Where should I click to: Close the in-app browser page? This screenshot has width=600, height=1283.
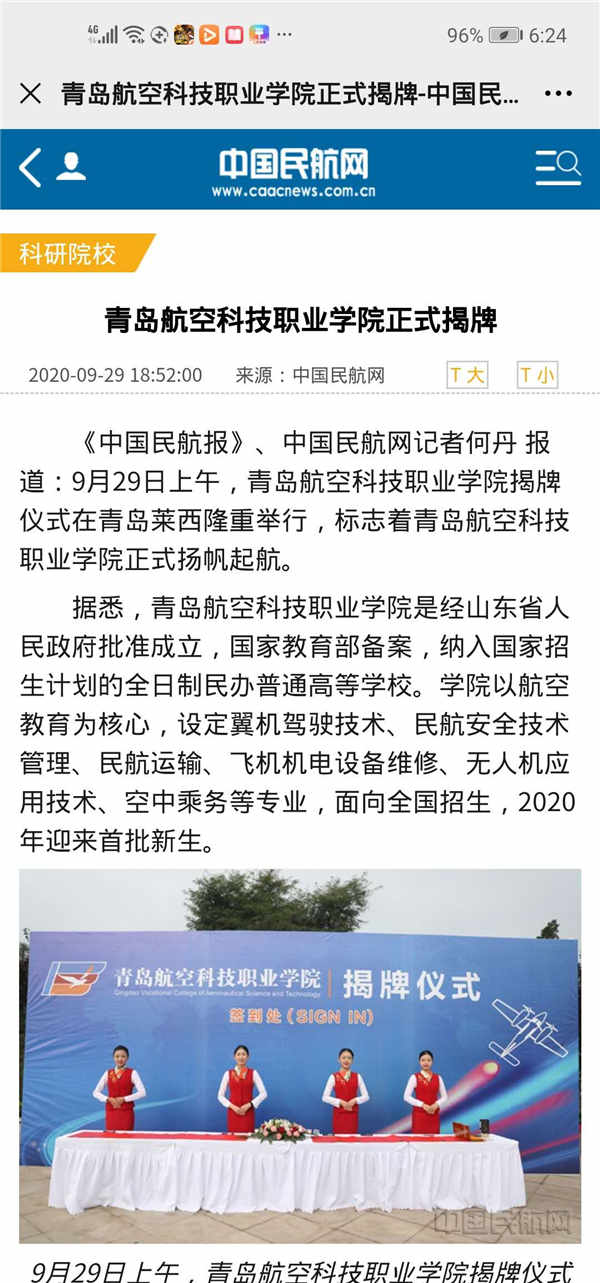point(31,94)
